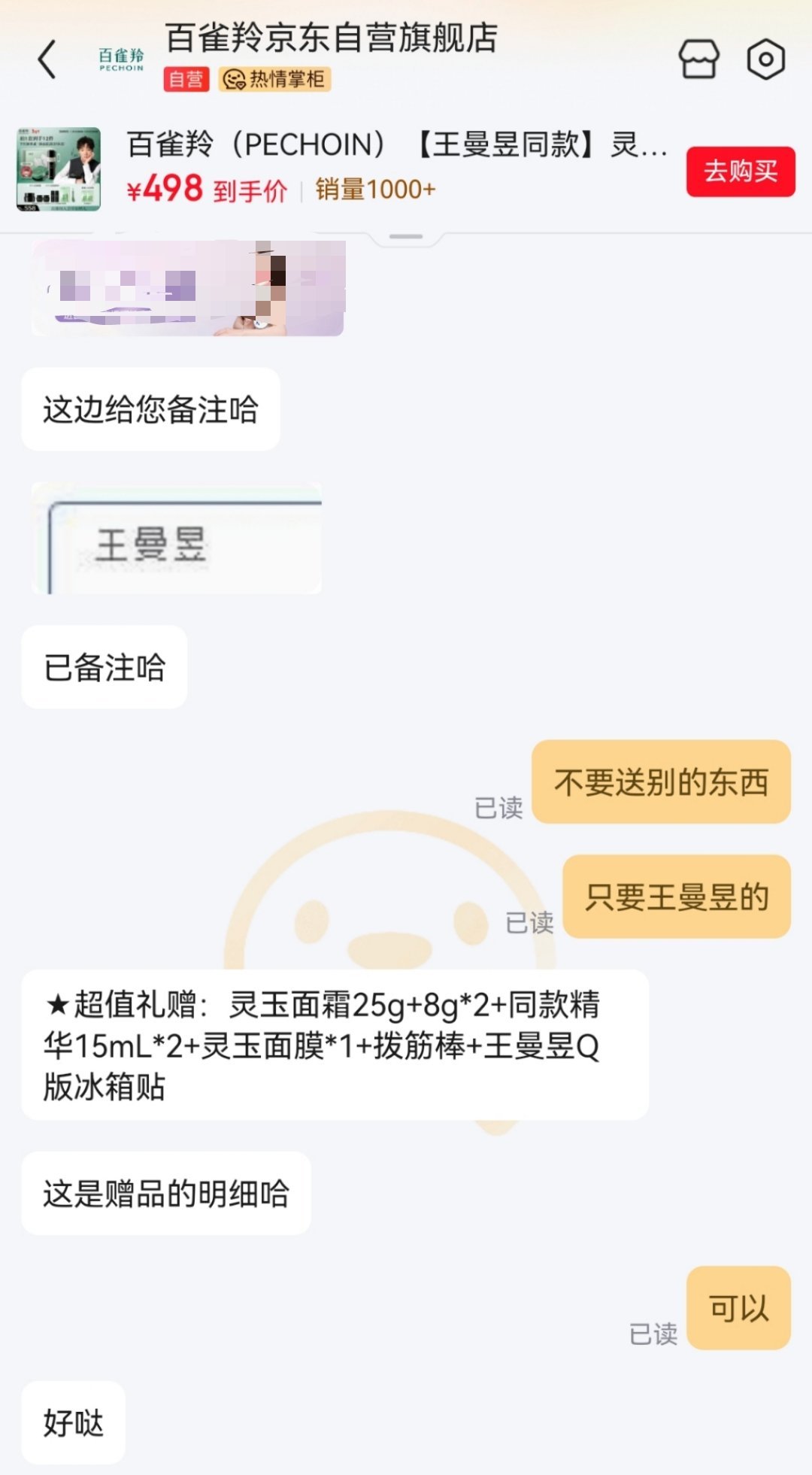Open the blurred purple image at top
This screenshot has width=812, height=1475.
point(188,288)
